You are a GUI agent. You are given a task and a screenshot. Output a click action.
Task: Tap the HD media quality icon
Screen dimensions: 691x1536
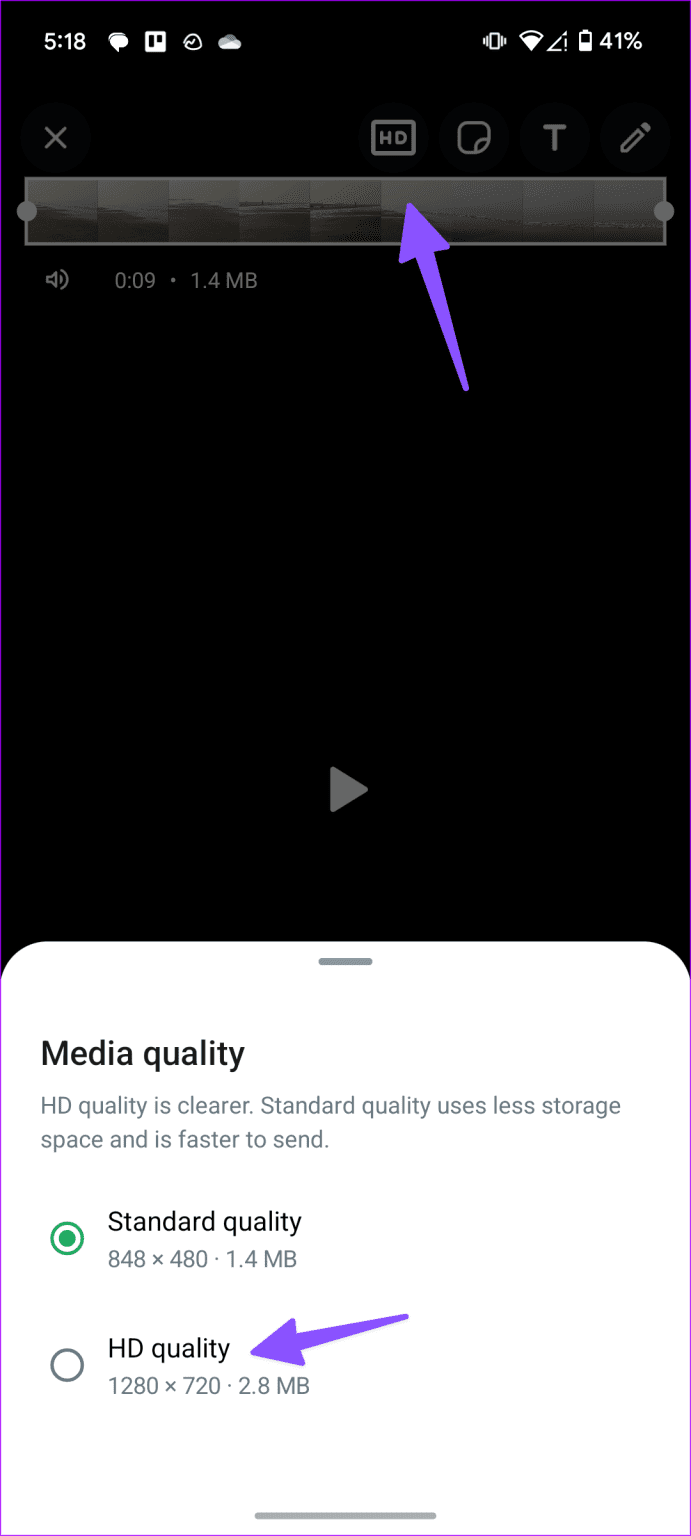393,138
